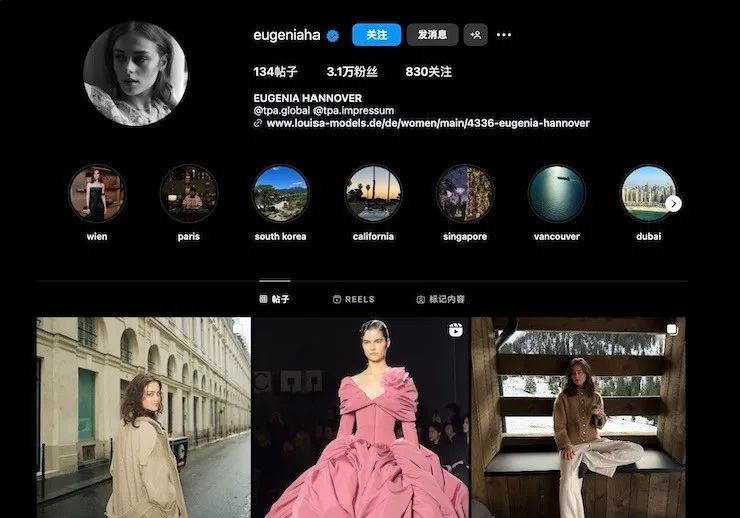The width and height of the screenshot is (740, 518).
Task: Open the paris story highlight
Action: point(189,193)
